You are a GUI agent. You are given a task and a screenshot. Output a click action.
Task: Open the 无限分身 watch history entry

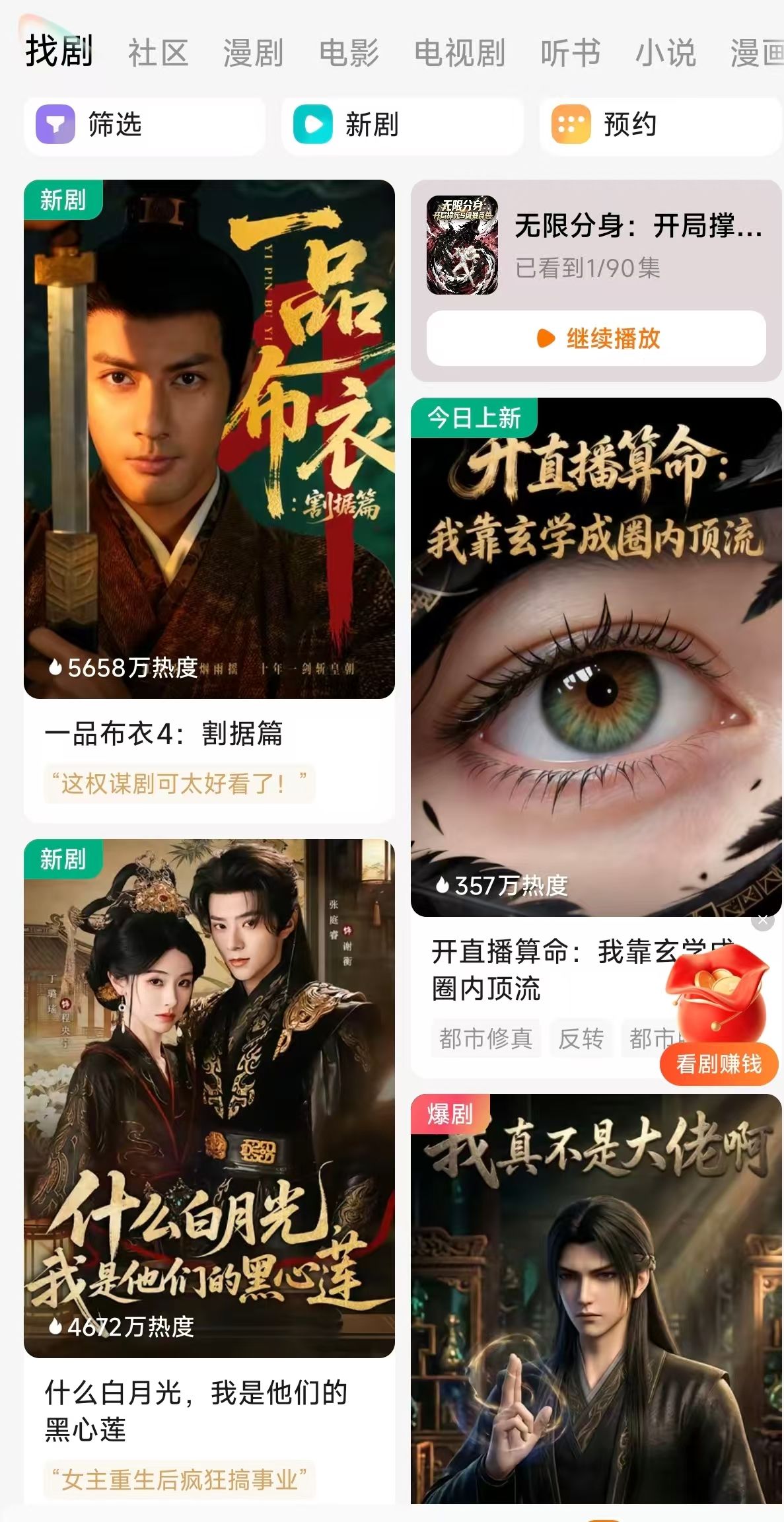594,246
